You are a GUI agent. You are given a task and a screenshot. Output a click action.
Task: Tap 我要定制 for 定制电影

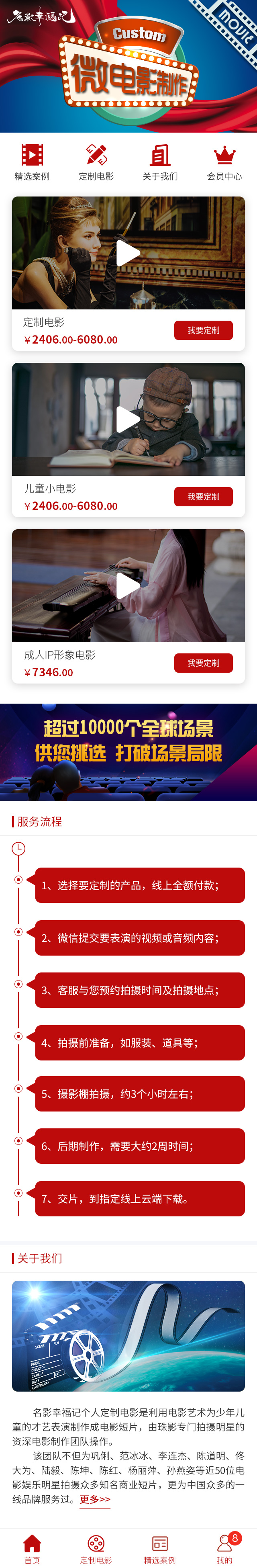[203, 330]
